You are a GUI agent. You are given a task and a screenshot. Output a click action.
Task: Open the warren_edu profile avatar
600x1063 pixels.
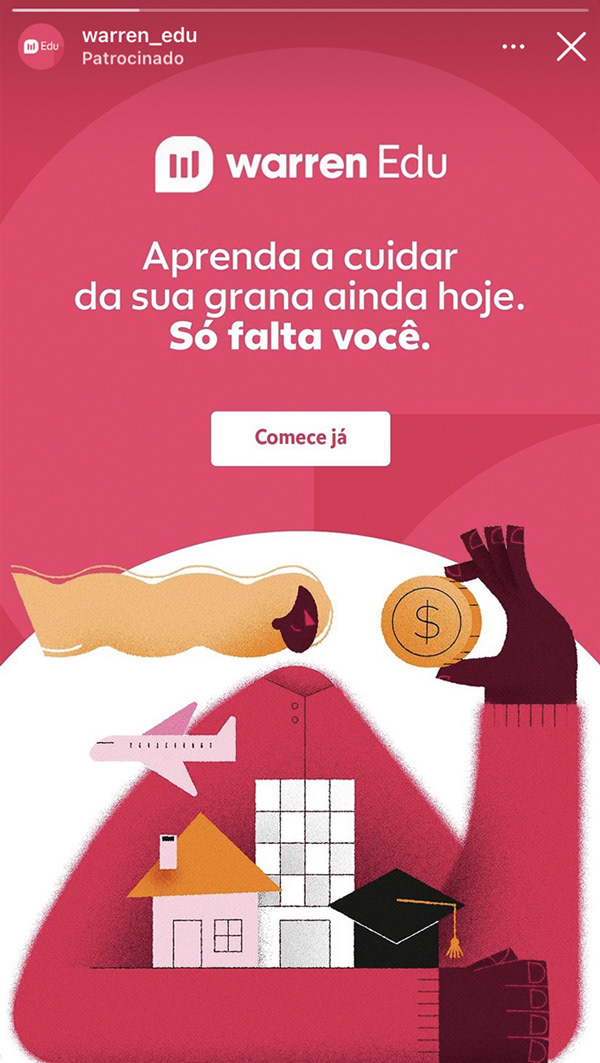click(x=41, y=46)
